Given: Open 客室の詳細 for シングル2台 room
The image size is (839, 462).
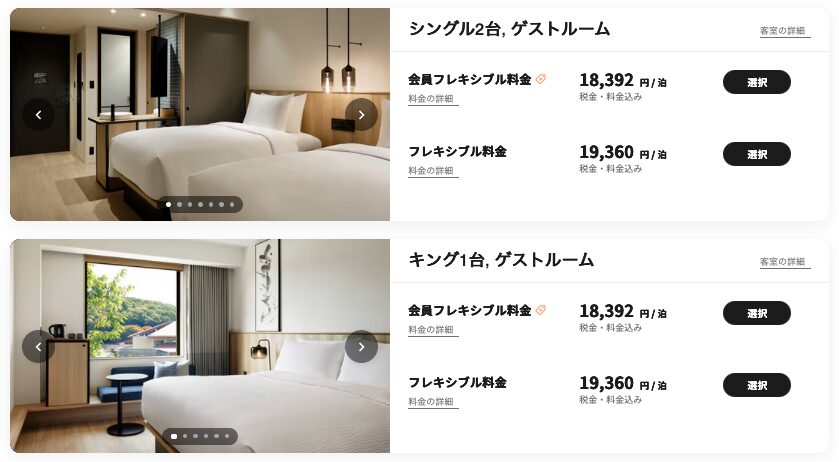Looking at the screenshot, I should pyautogui.click(x=782, y=31).
